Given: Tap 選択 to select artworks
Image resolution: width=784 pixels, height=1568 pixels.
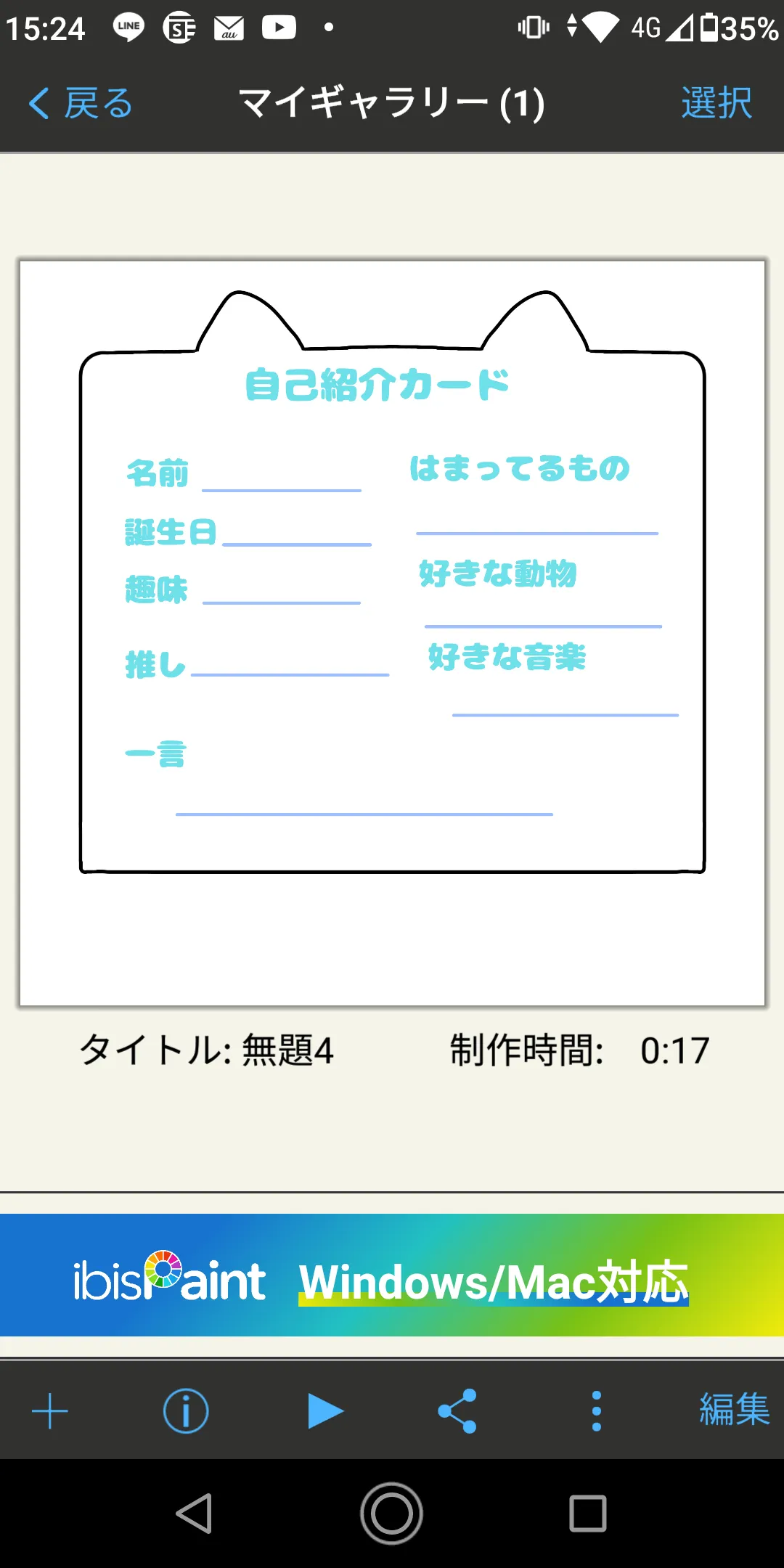Looking at the screenshot, I should click(716, 103).
